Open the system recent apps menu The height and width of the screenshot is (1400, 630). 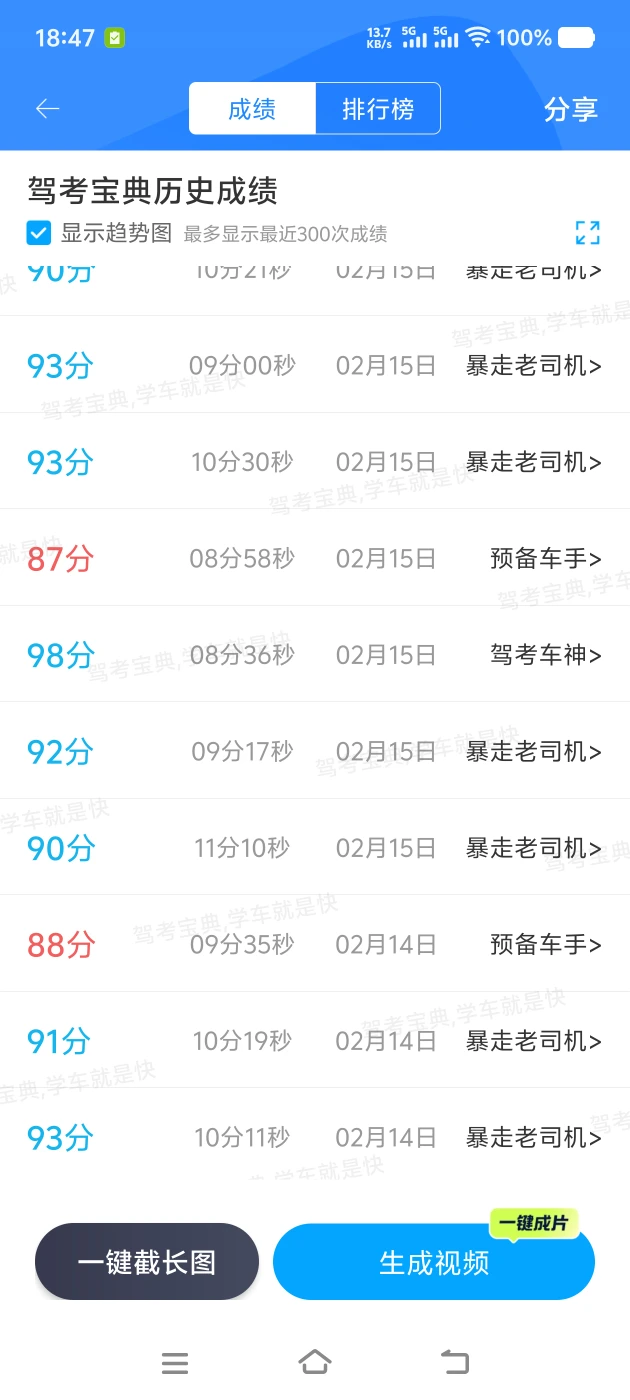click(175, 1362)
